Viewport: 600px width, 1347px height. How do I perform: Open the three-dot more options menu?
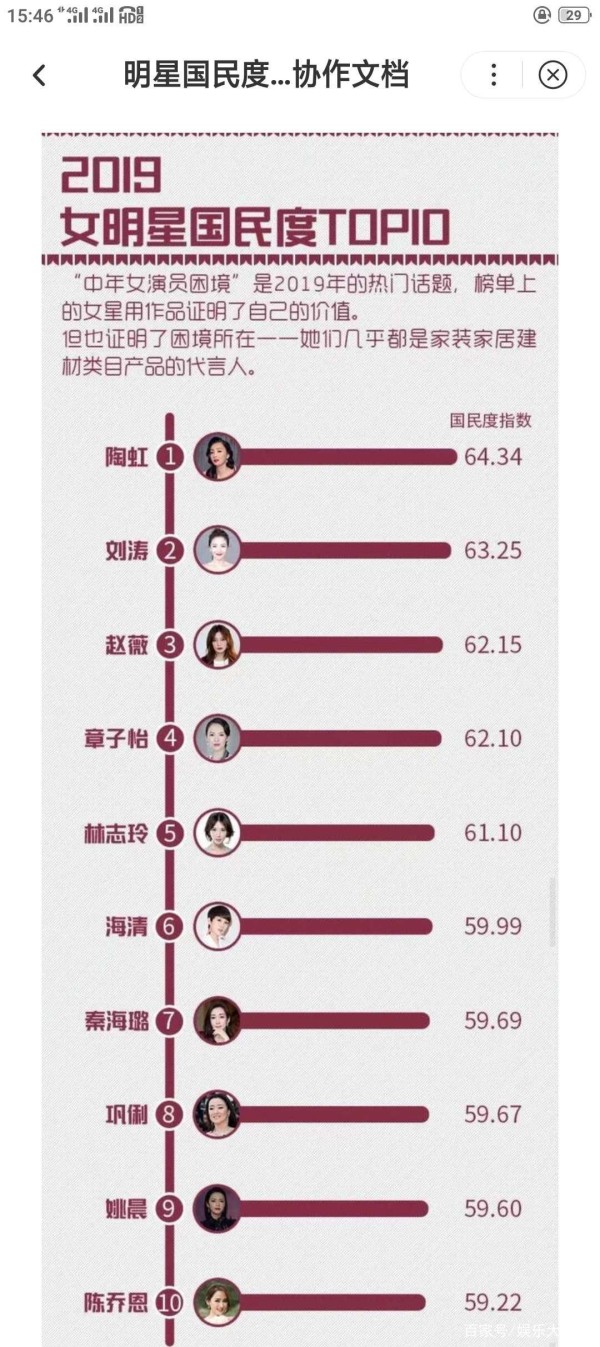coord(493,75)
